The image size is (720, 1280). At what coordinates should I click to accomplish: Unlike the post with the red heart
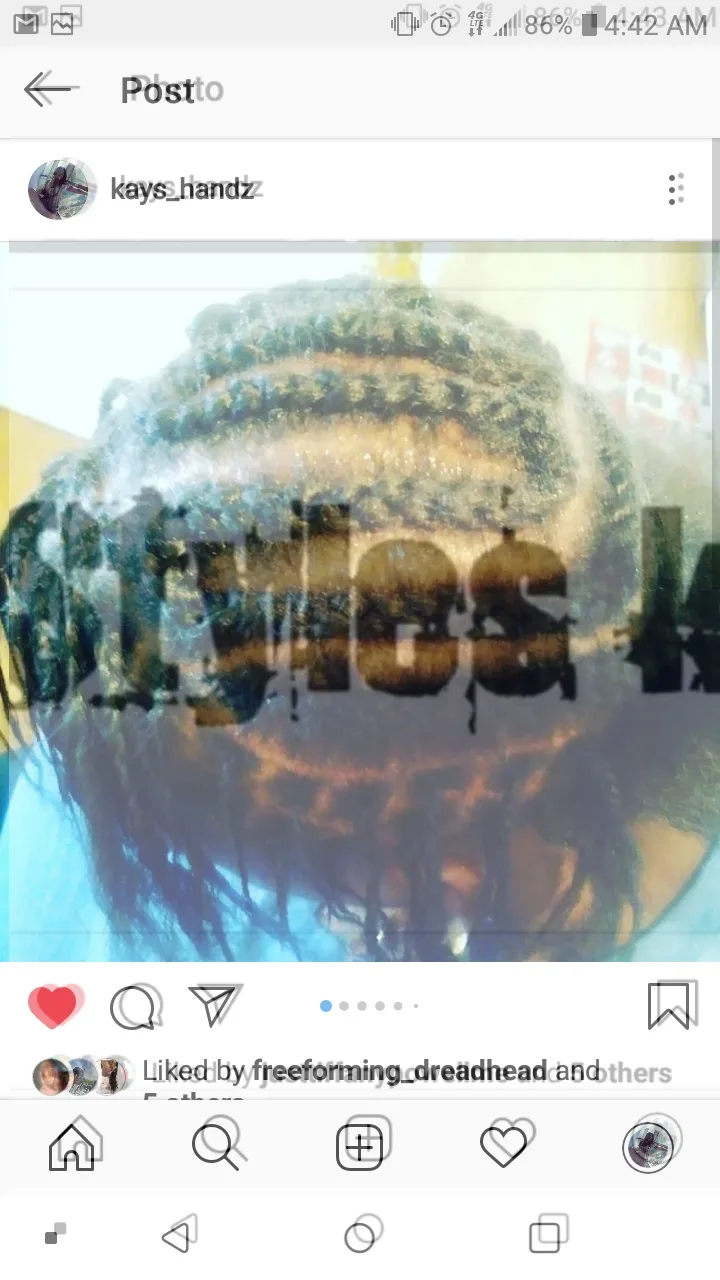click(54, 1006)
